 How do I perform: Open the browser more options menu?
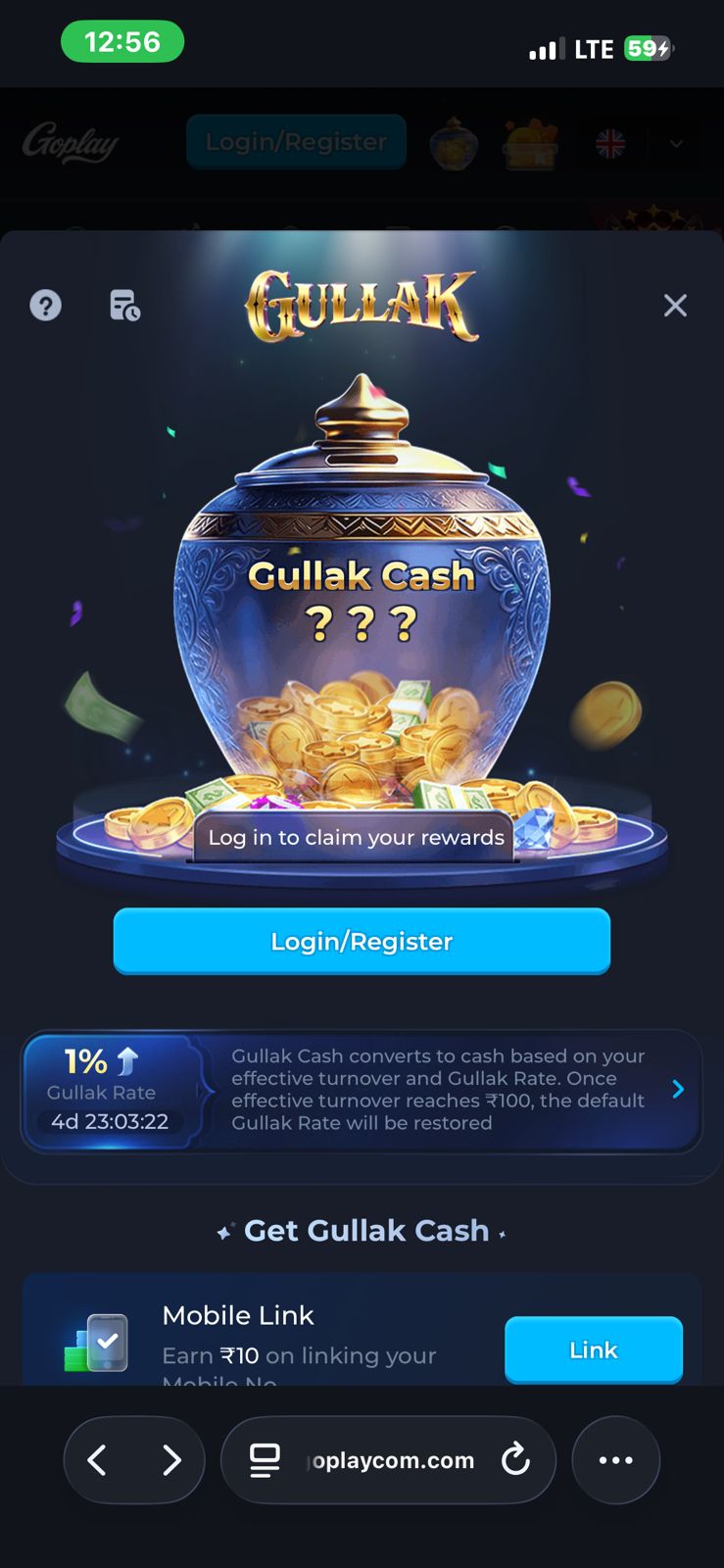coord(615,1460)
